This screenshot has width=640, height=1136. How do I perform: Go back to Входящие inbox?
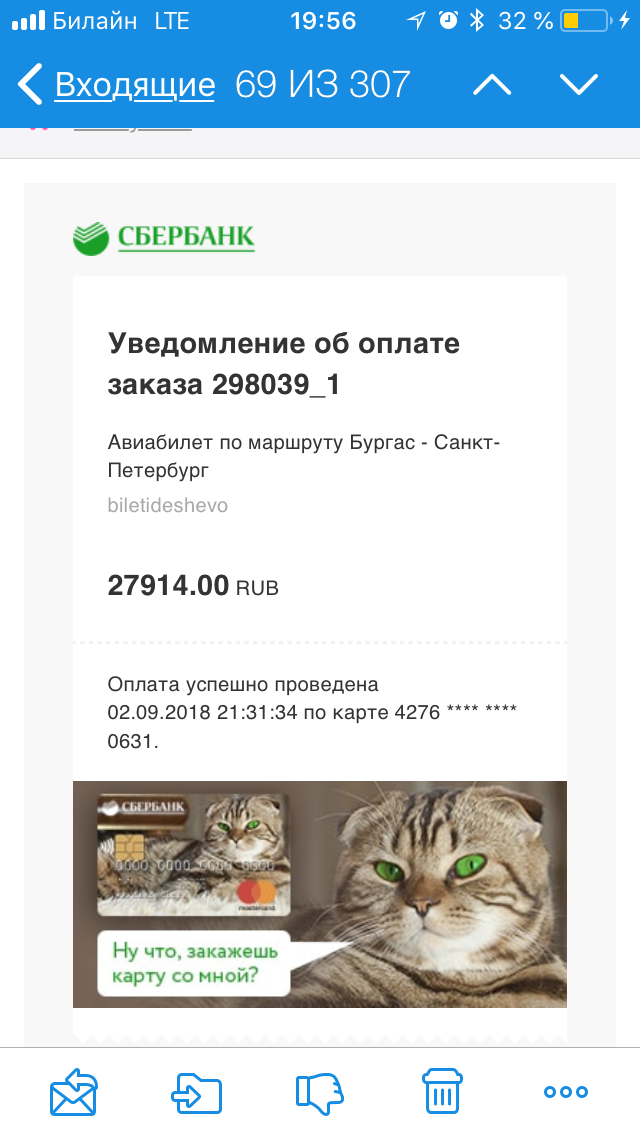(x=116, y=85)
